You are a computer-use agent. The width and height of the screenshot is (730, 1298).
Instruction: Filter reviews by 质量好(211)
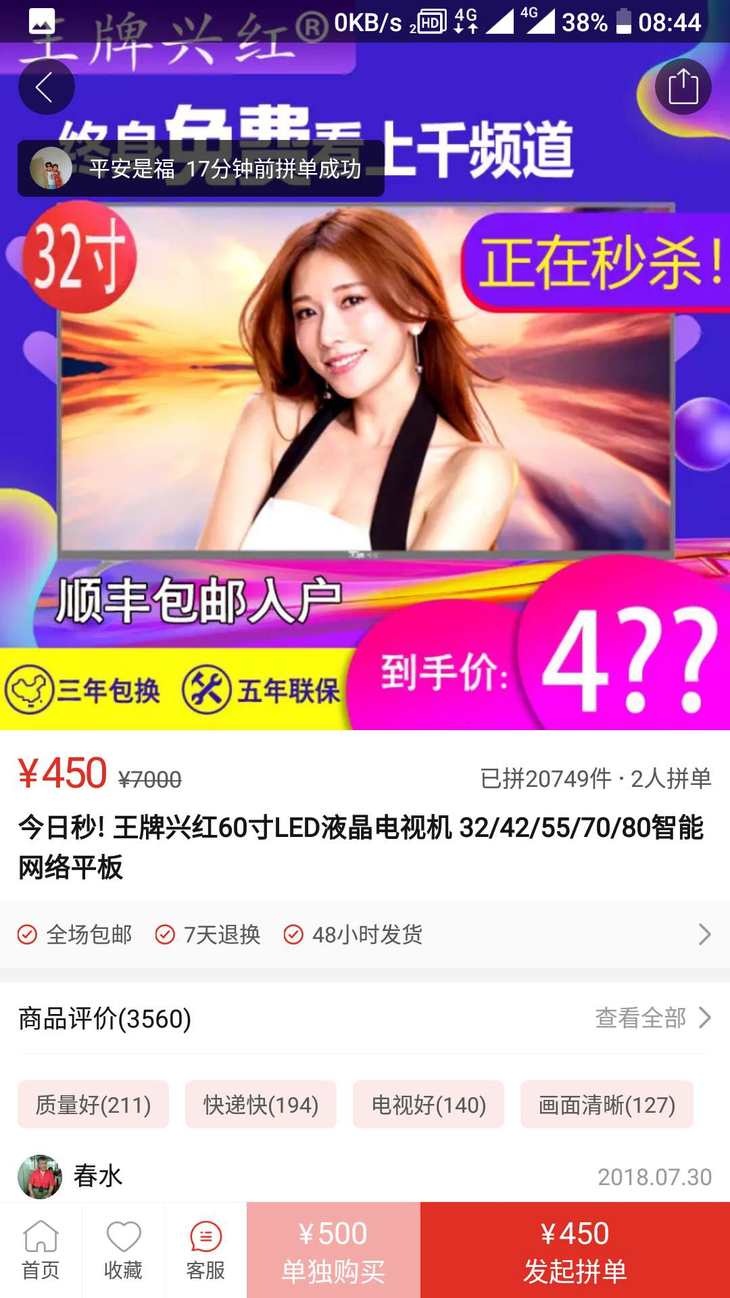pyautogui.click(x=93, y=1105)
